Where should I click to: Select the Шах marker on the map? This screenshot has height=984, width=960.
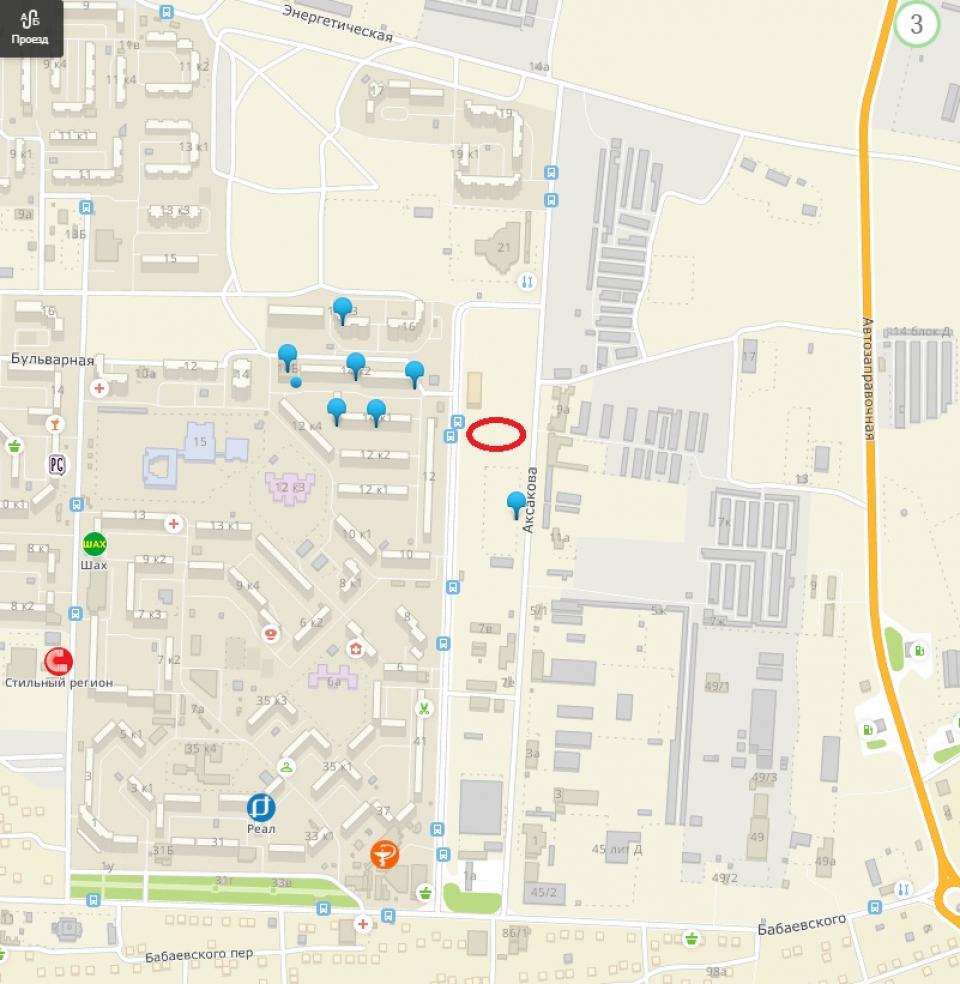coord(95,545)
